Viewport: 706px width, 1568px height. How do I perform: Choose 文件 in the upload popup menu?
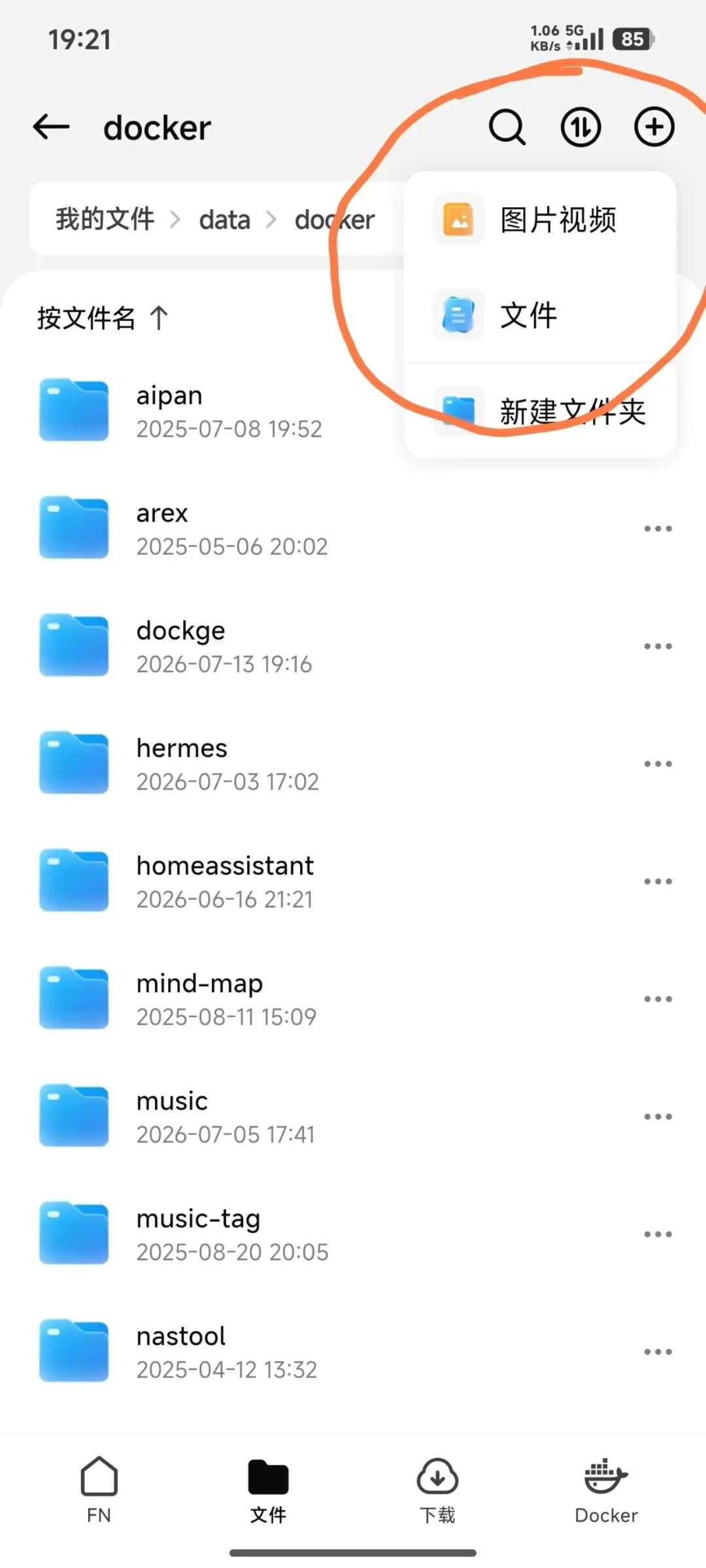coord(540,315)
